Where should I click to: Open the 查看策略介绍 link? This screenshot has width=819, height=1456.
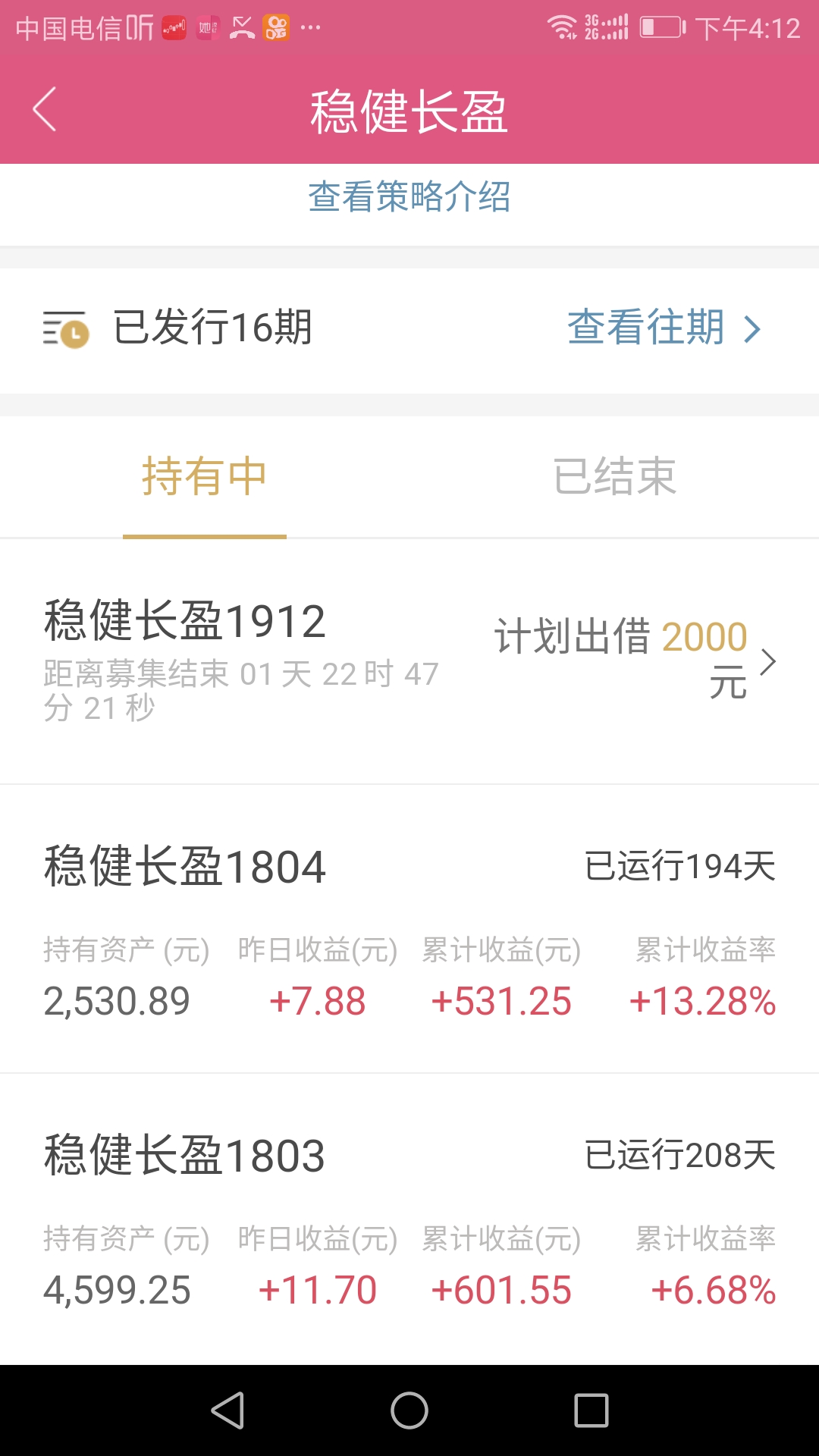click(x=409, y=197)
